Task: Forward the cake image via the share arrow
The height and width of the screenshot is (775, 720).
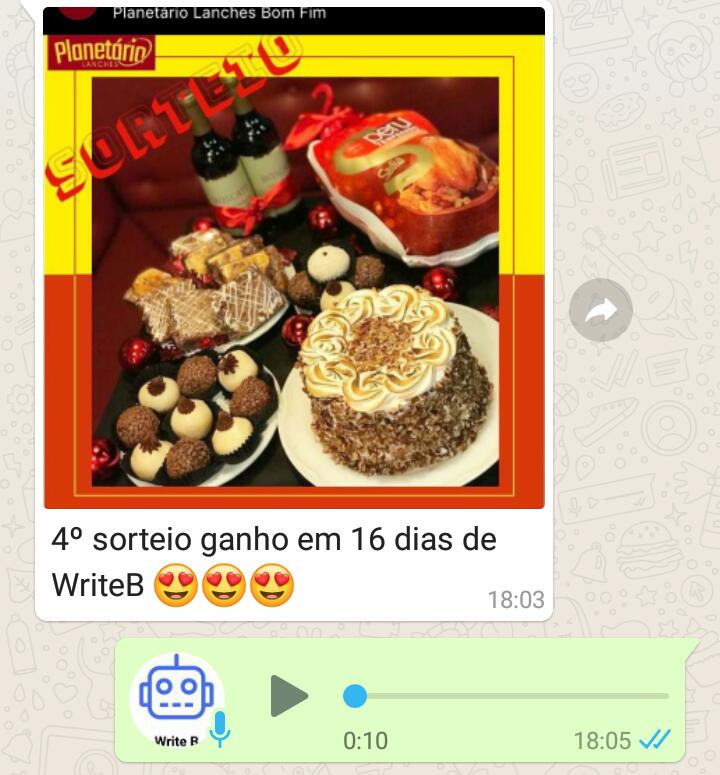Action: coord(599,311)
